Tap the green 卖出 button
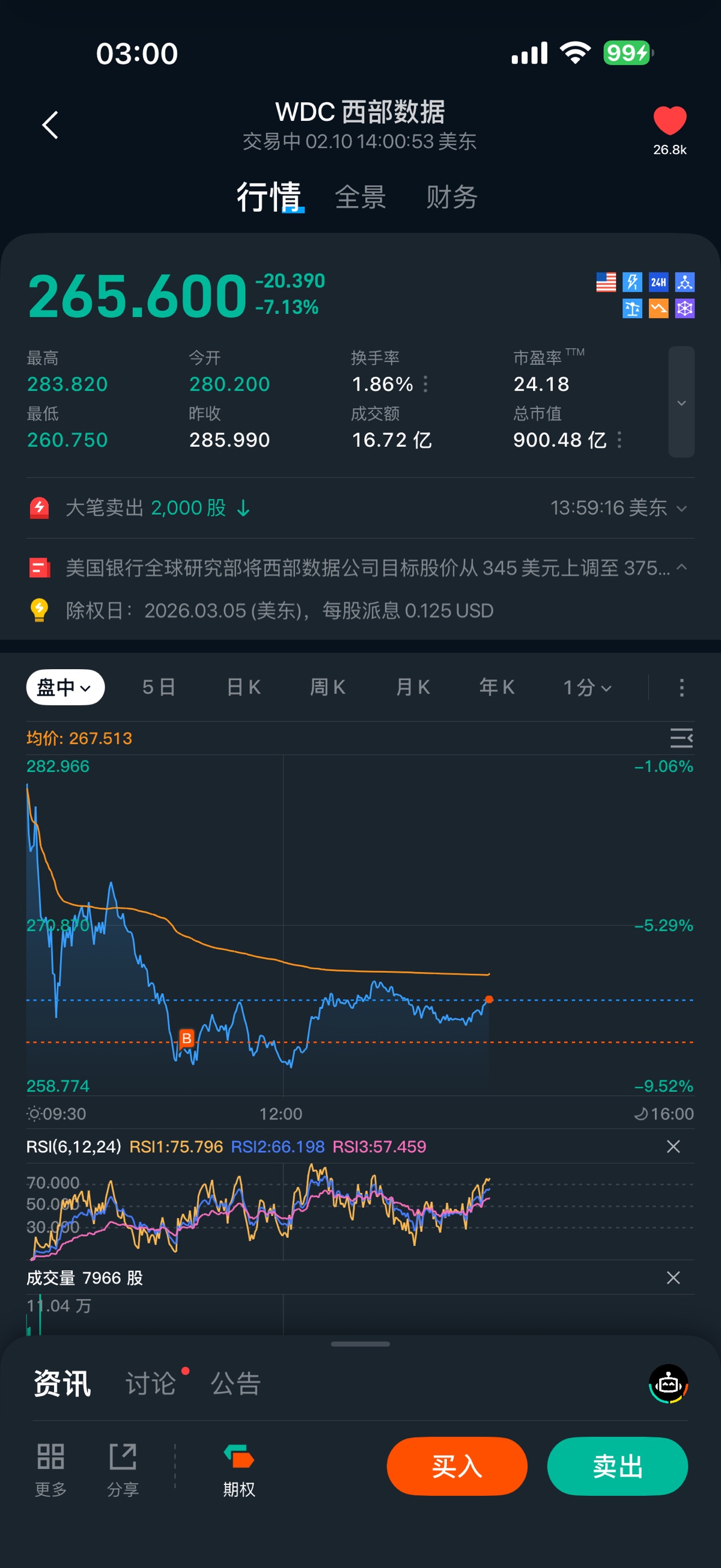 pyautogui.click(x=618, y=1466)
